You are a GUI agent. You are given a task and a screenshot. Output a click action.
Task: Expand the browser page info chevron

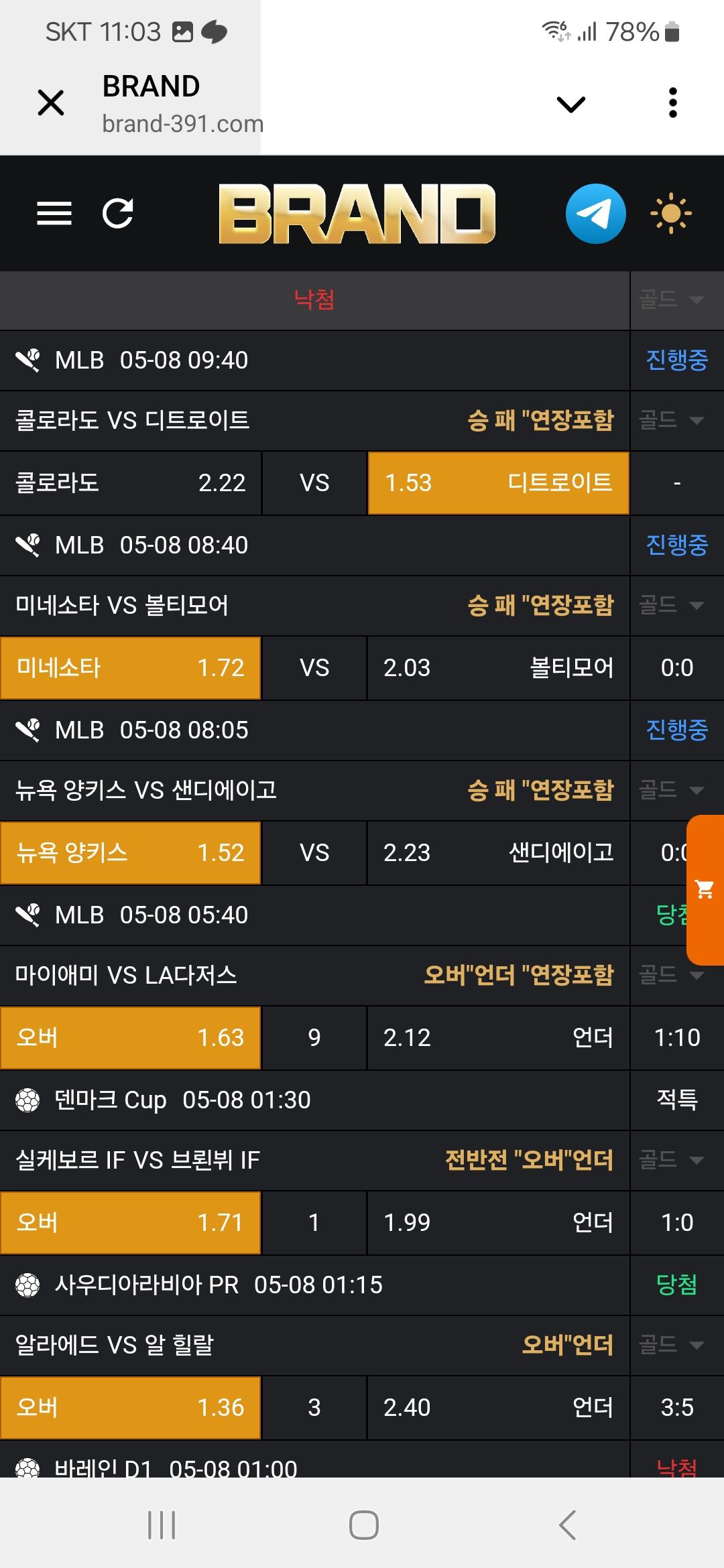(x=571, y=104)
